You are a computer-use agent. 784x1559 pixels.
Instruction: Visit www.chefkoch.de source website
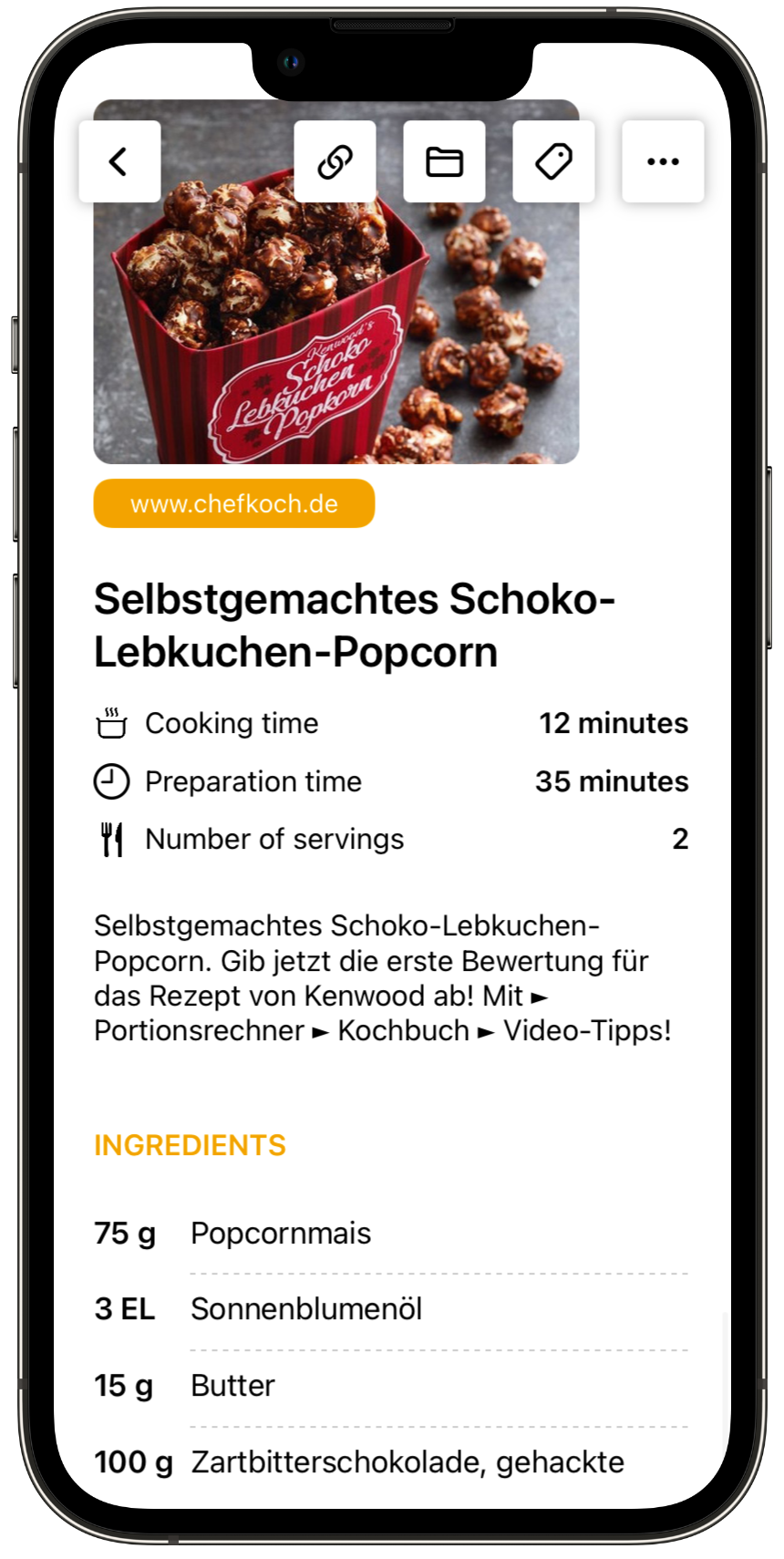click(234, 503)
